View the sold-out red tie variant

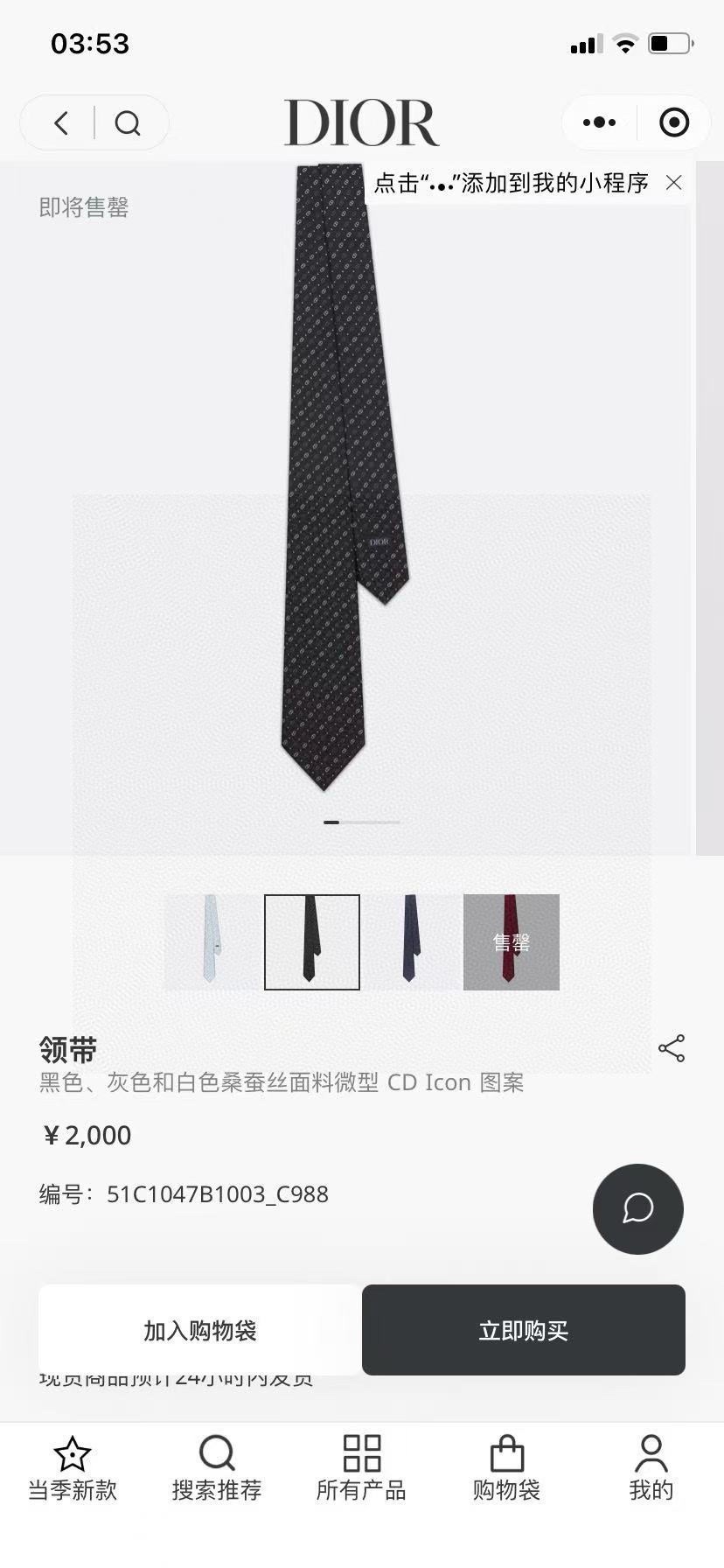coord(511,941)
